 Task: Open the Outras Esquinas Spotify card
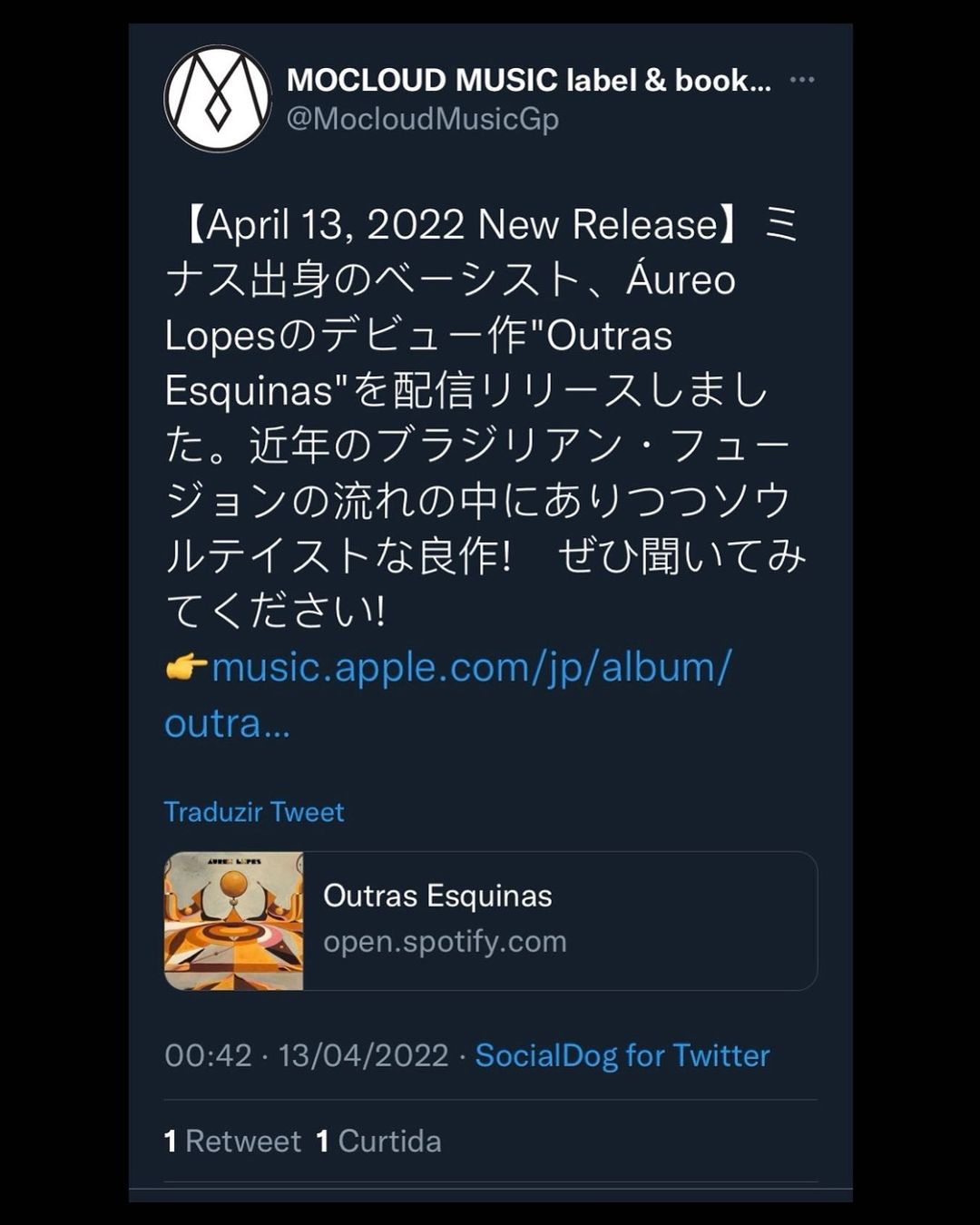490,920
